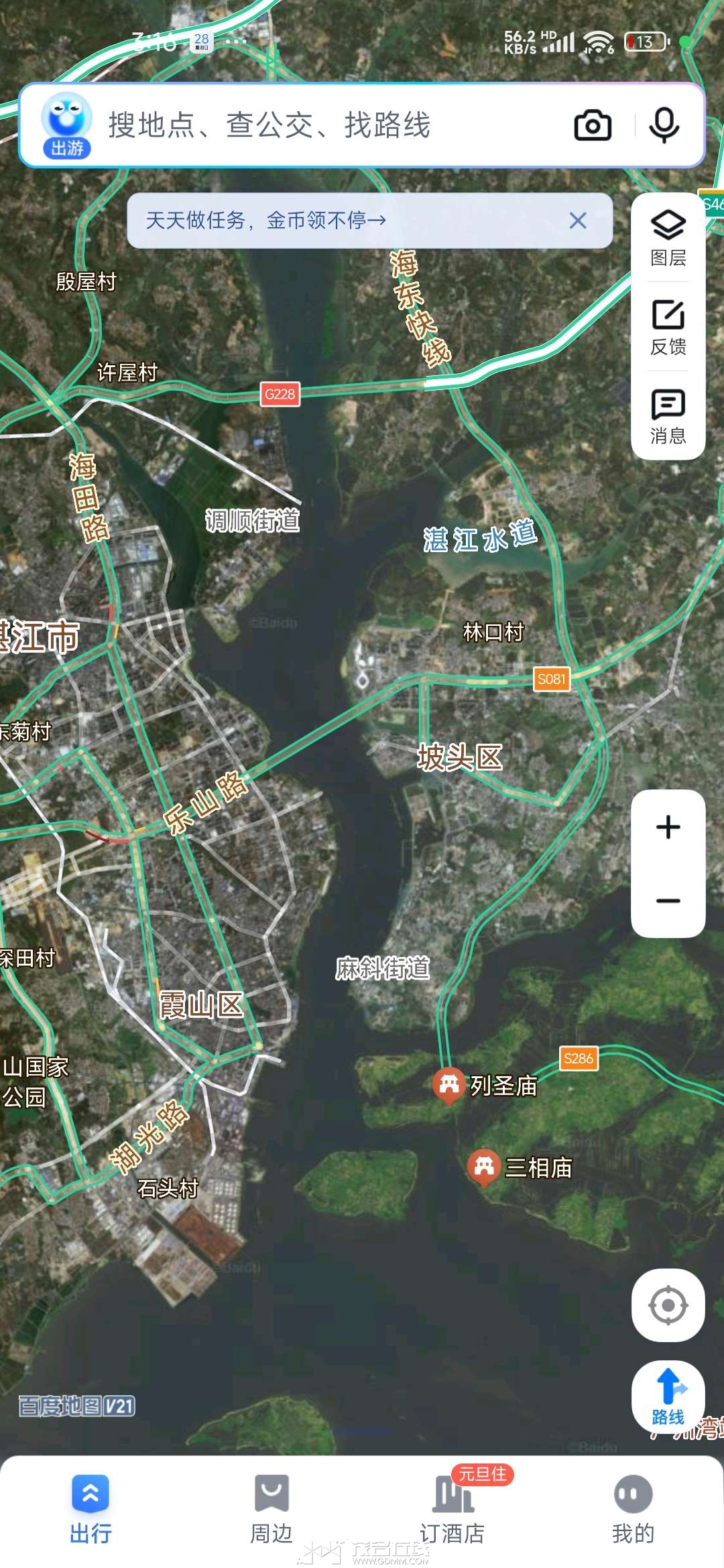
Task: Open 路线 route planning
Action: 668,1396
